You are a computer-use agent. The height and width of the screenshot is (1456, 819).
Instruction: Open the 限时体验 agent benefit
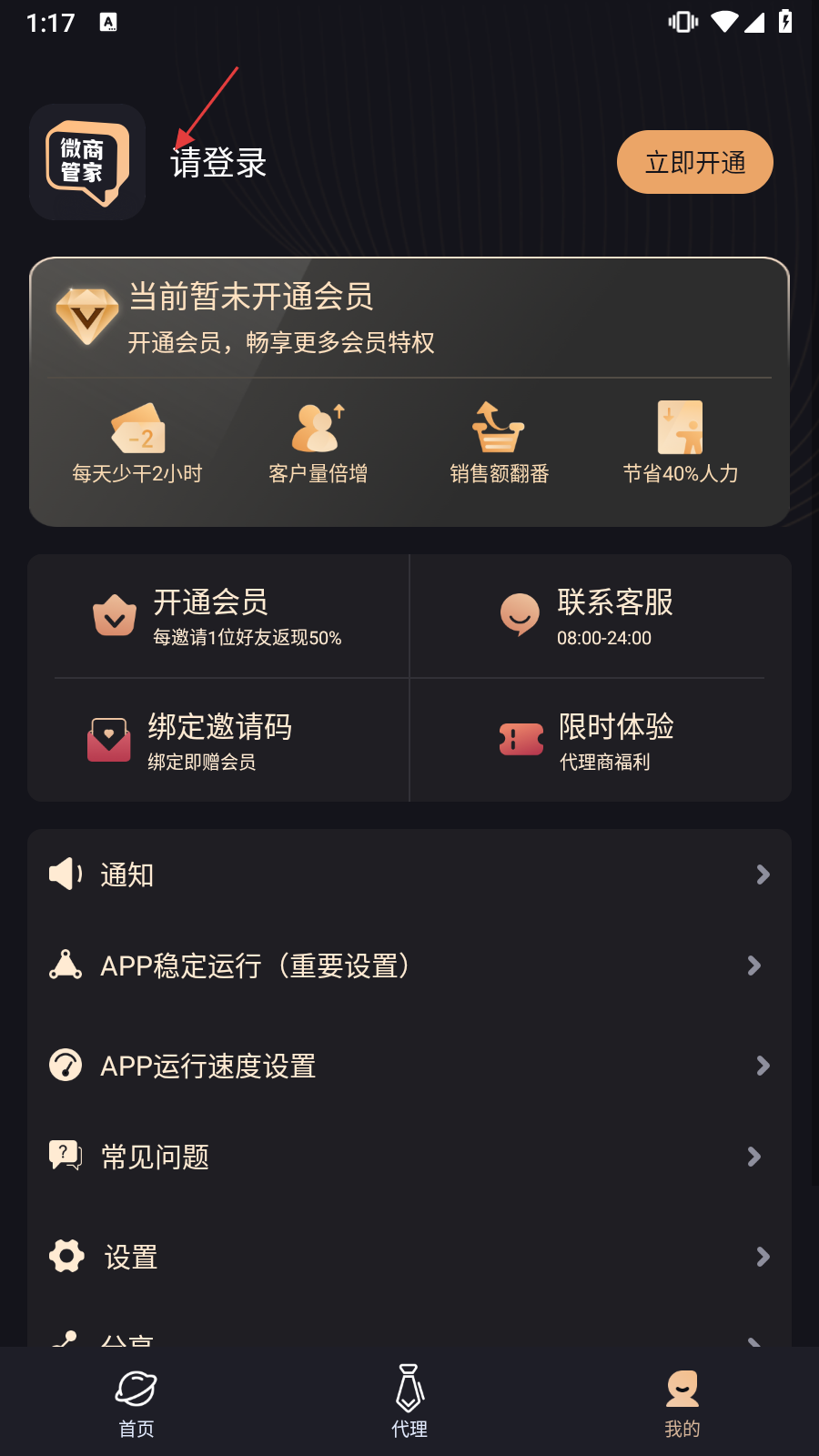[601, 740]
